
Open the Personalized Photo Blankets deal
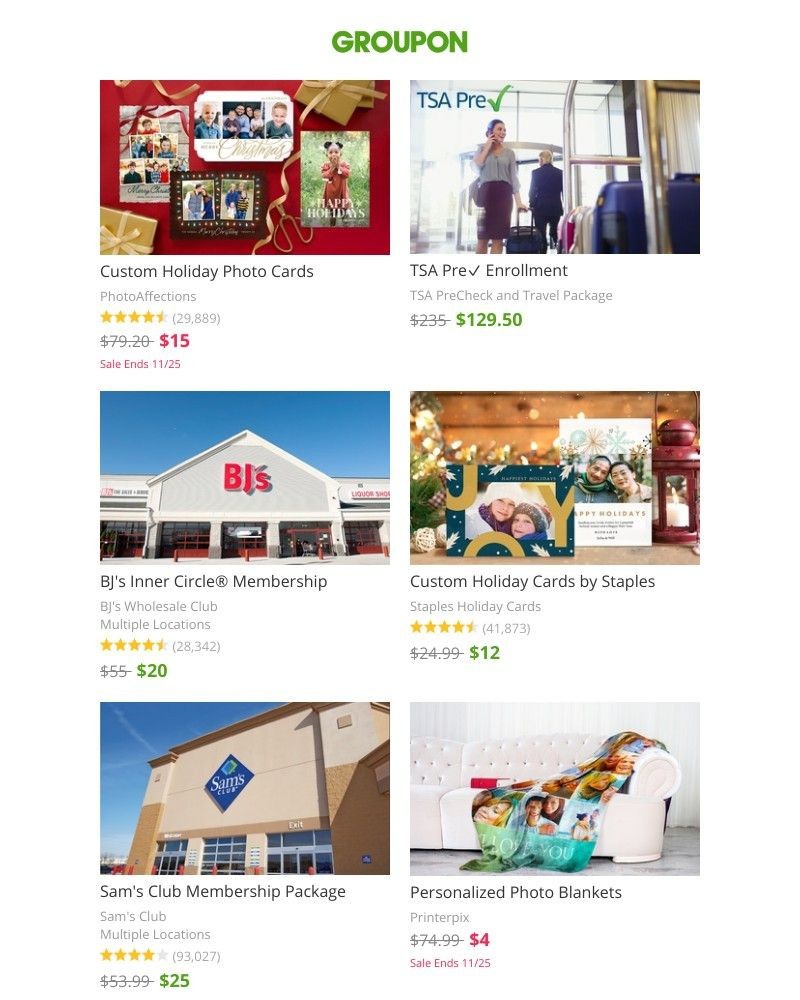point(516,892)
